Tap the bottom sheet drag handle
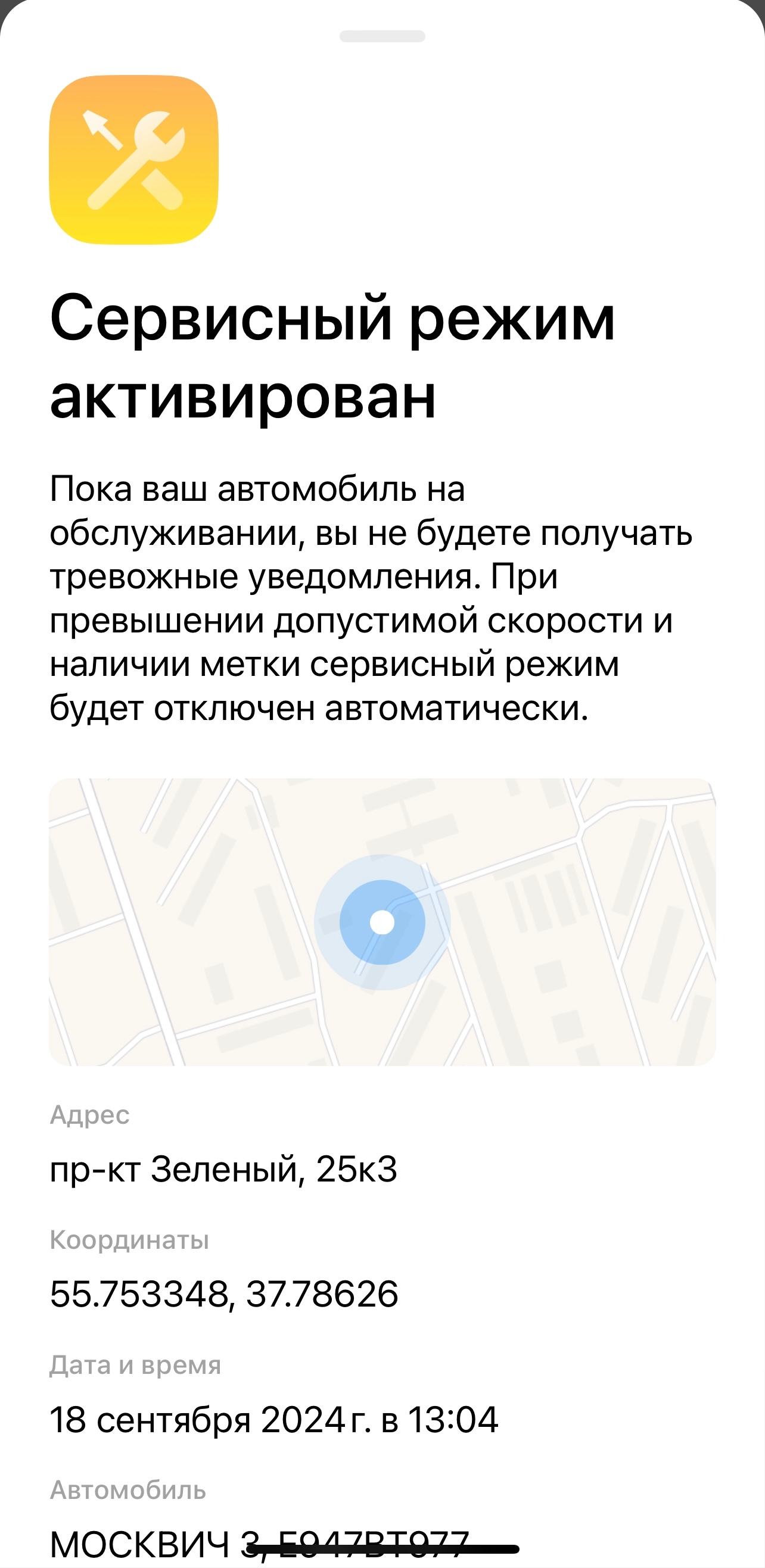This screenshot has height=1568, width=765. tap(382, 36)
